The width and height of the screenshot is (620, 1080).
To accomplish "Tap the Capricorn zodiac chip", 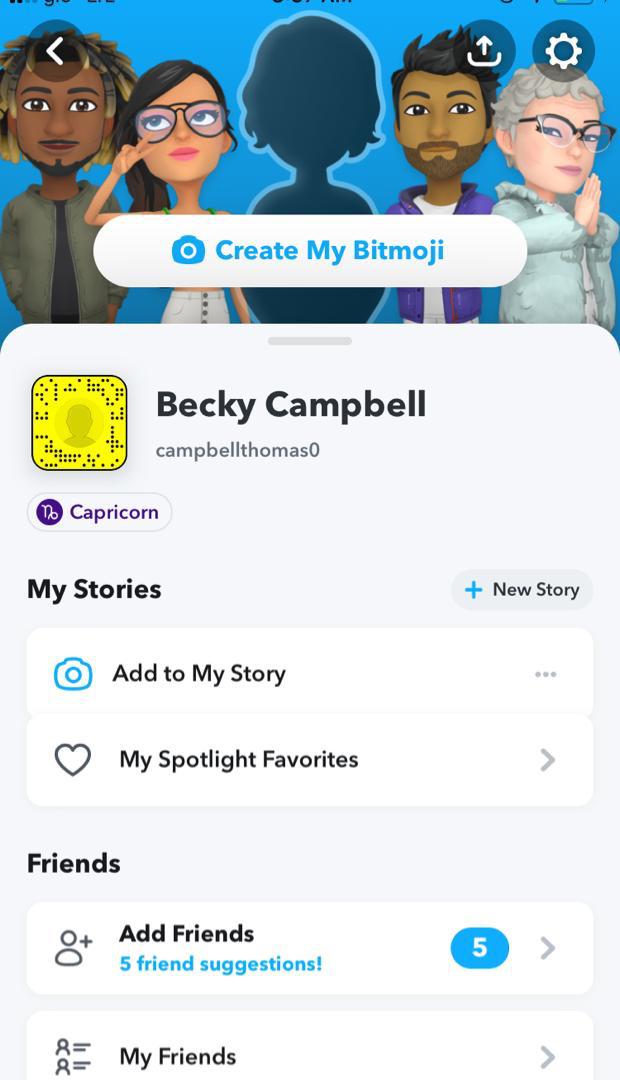I will (99, 512).
